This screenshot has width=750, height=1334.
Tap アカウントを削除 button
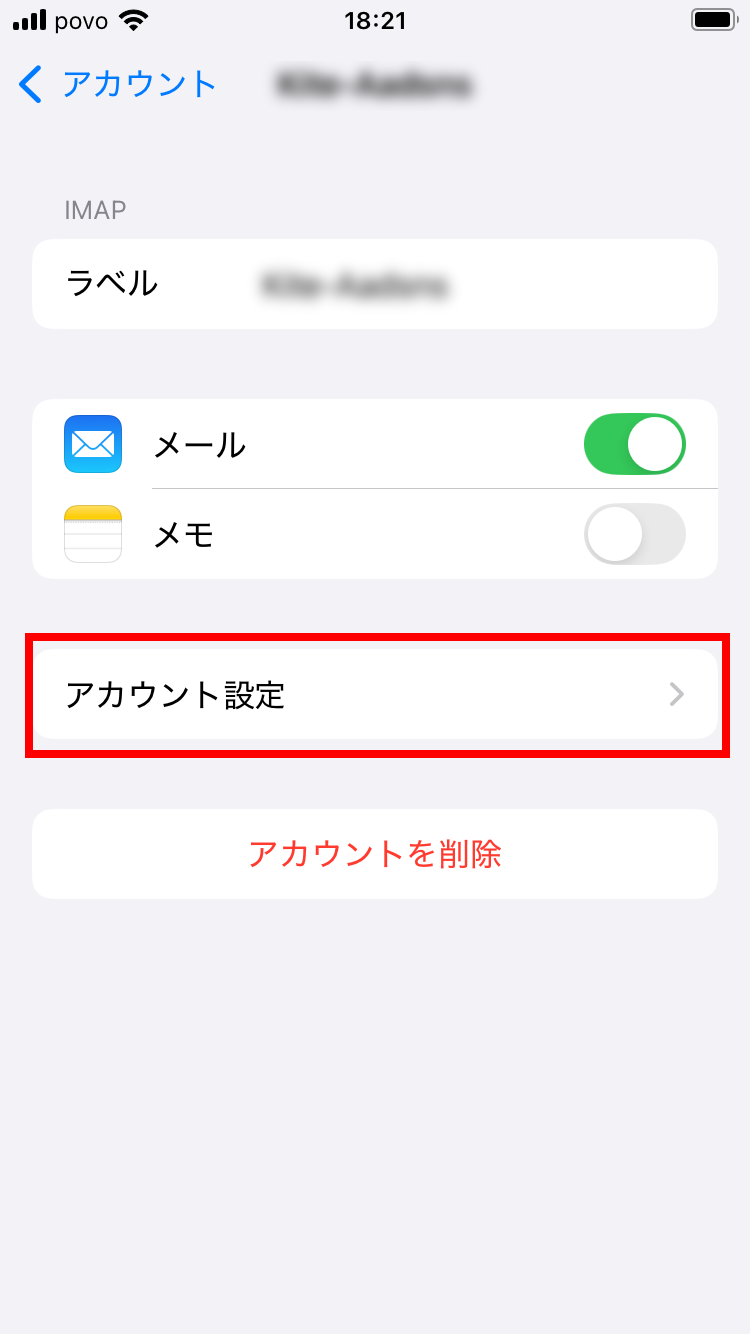tap(375, 854)
